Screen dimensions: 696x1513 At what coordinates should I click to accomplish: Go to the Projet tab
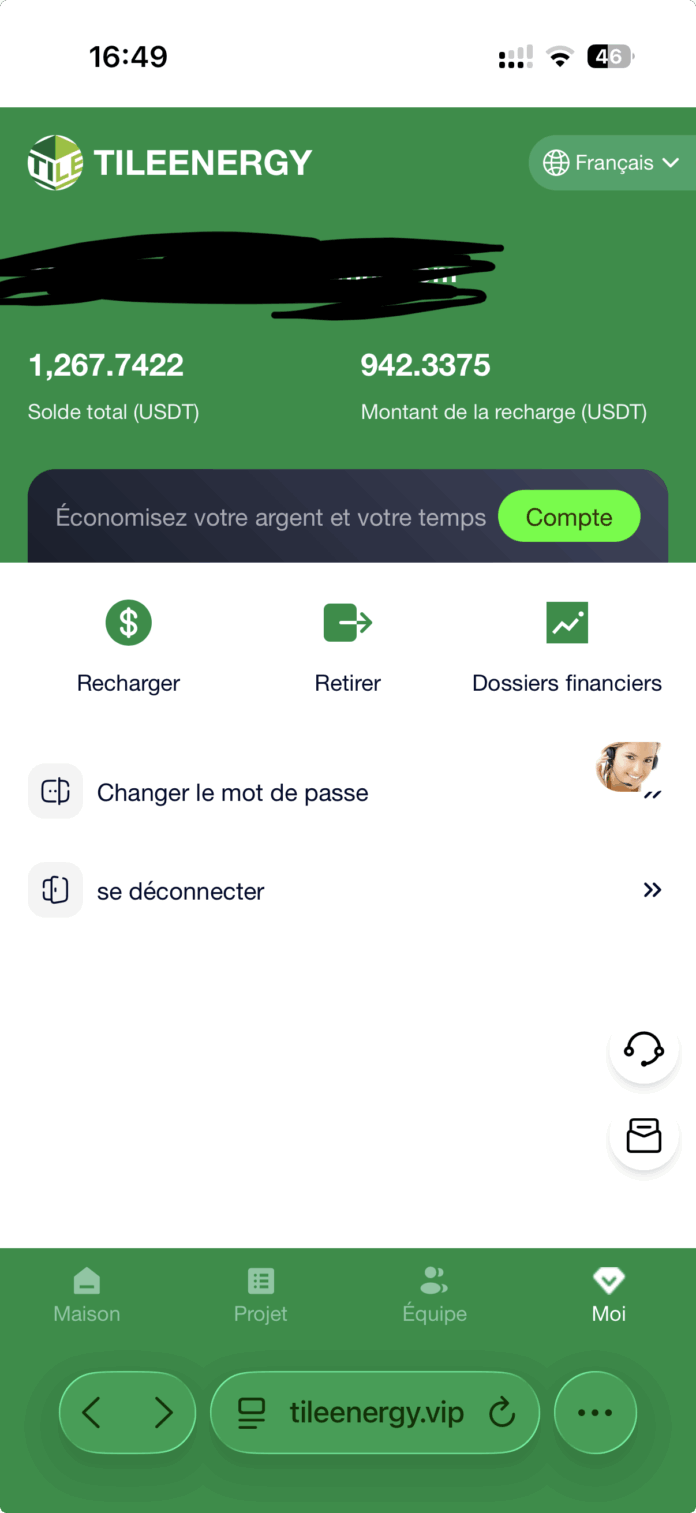[x=261, y=1295]
